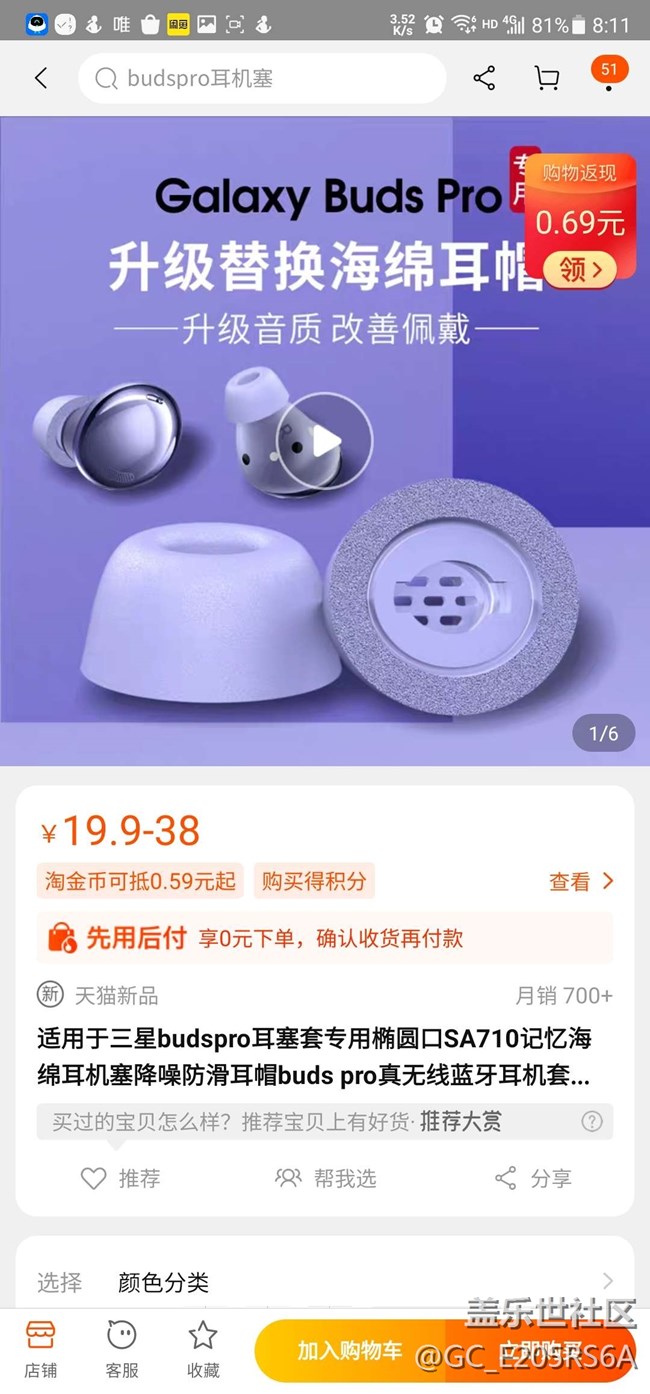The height and width of the screenshot is (1394, 650).
Task: Add item to favorites via 收藏
Action: (x=203, y=1347)
